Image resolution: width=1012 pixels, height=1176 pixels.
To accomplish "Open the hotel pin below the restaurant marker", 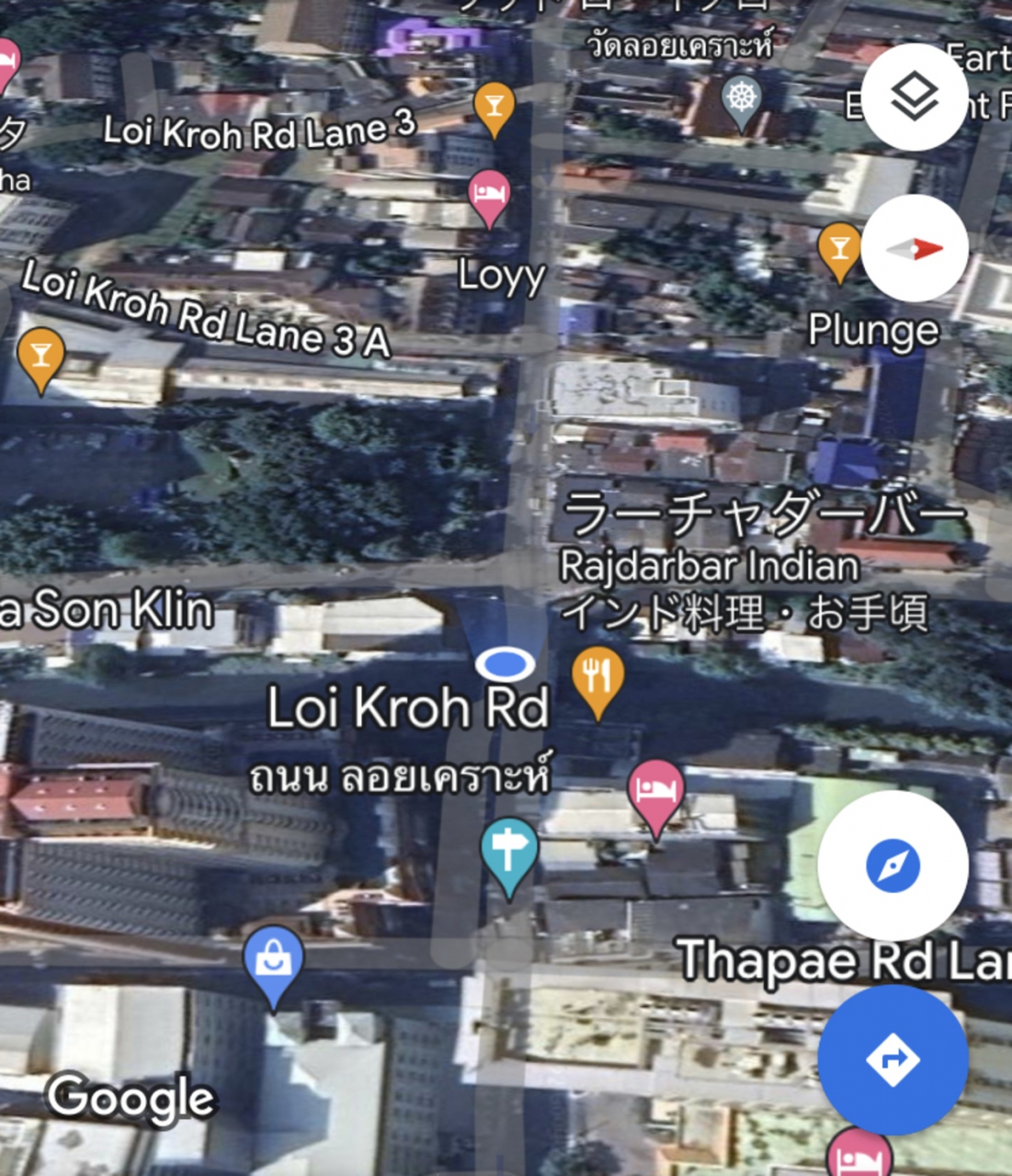I will pos(655,792).
